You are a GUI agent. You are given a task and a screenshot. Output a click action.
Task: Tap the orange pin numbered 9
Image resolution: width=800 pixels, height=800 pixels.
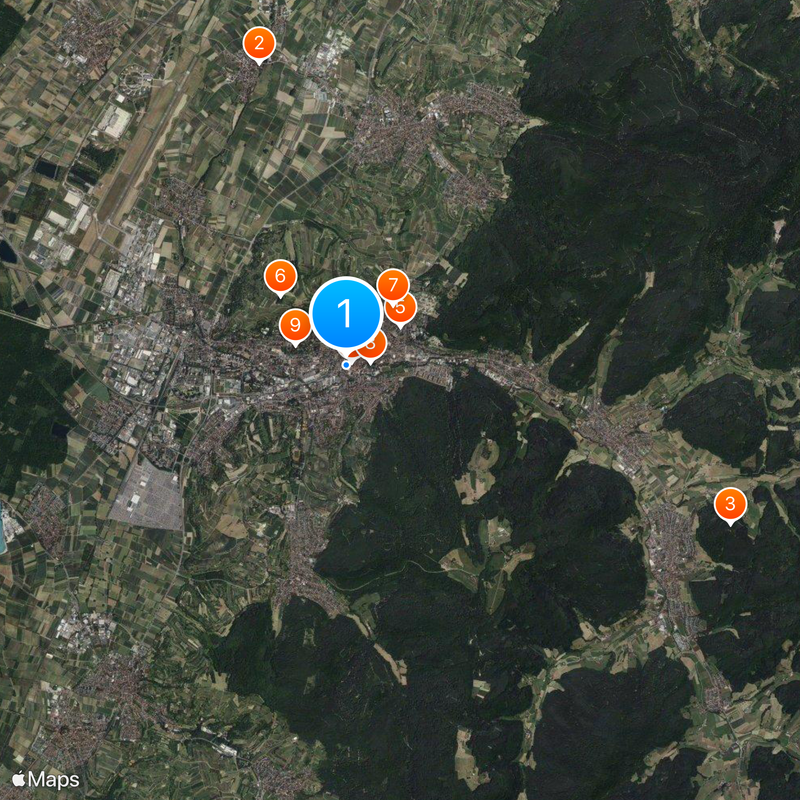[294, 325]
